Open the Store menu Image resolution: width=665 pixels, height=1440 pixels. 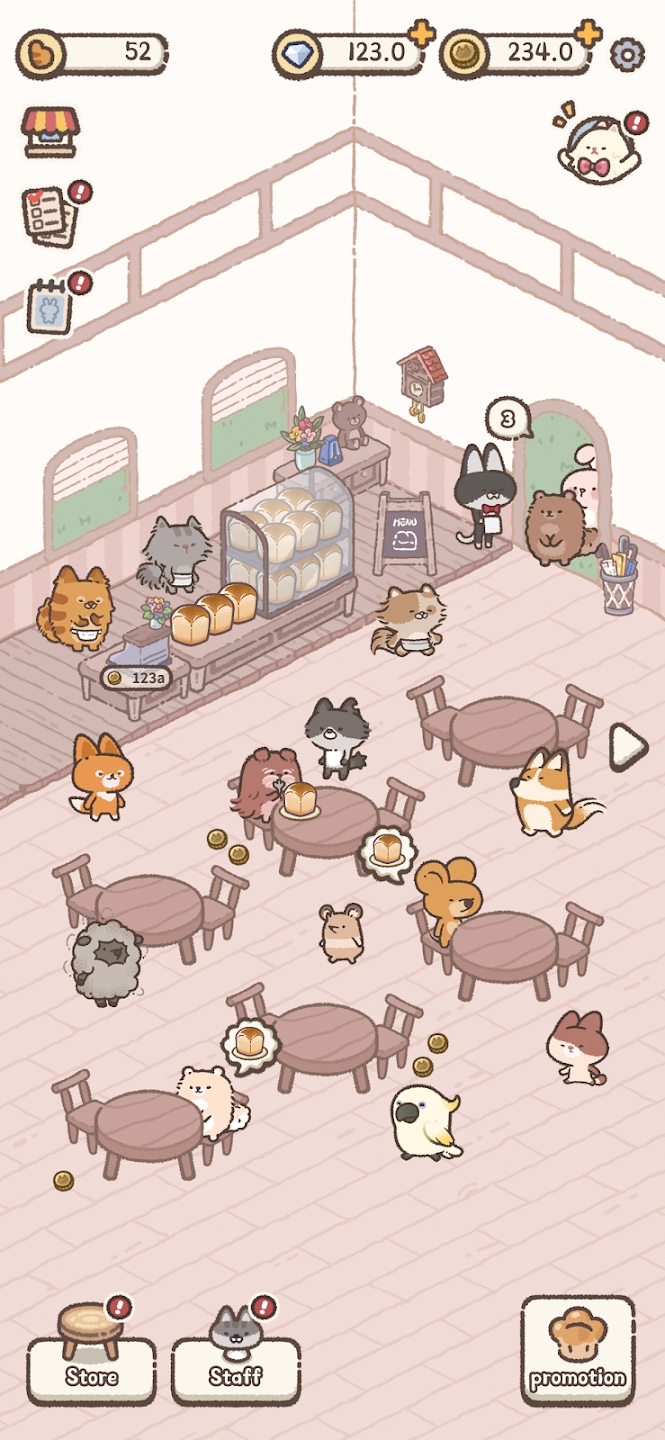[91, 1365]
